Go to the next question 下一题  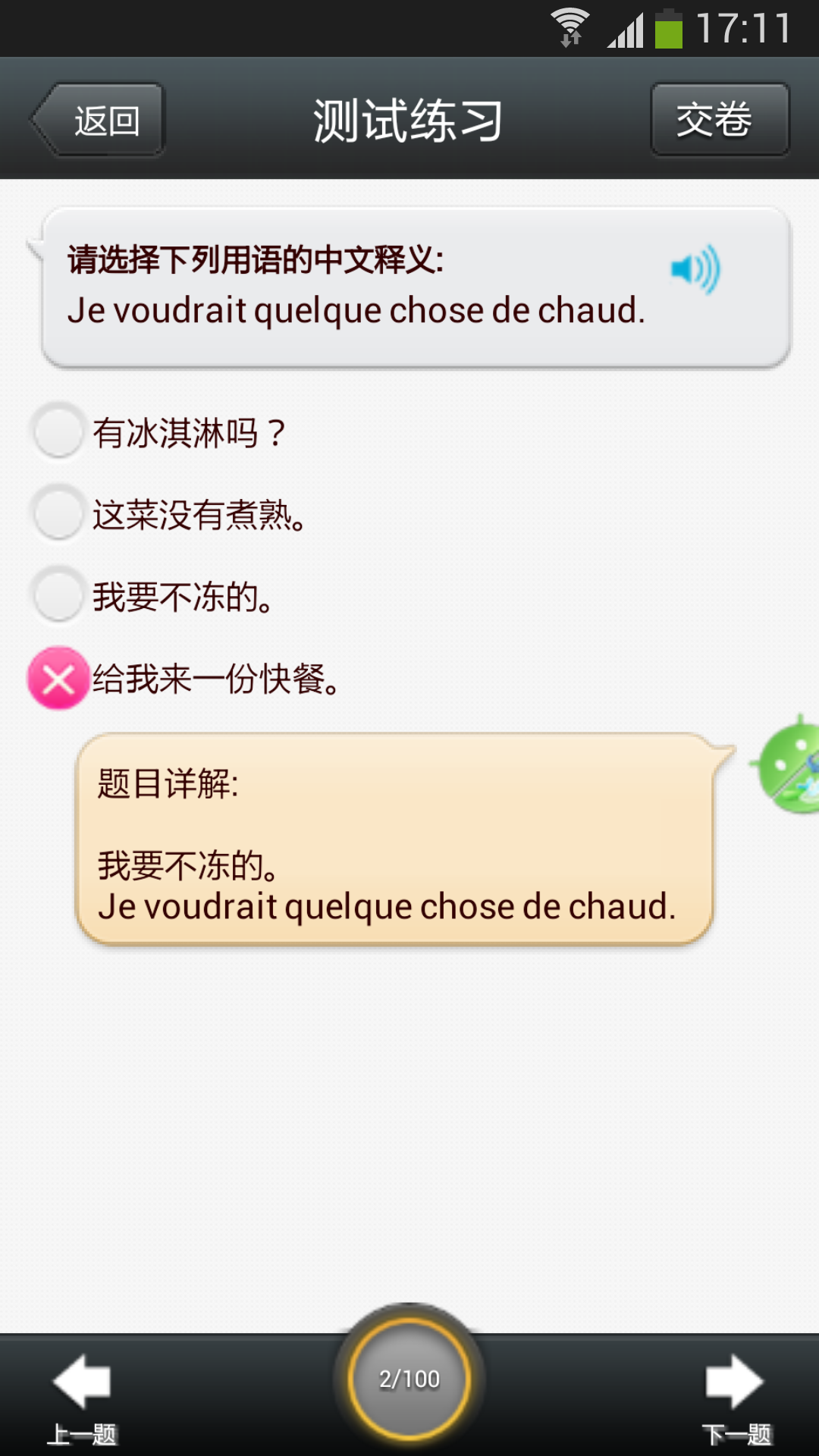736,1398
